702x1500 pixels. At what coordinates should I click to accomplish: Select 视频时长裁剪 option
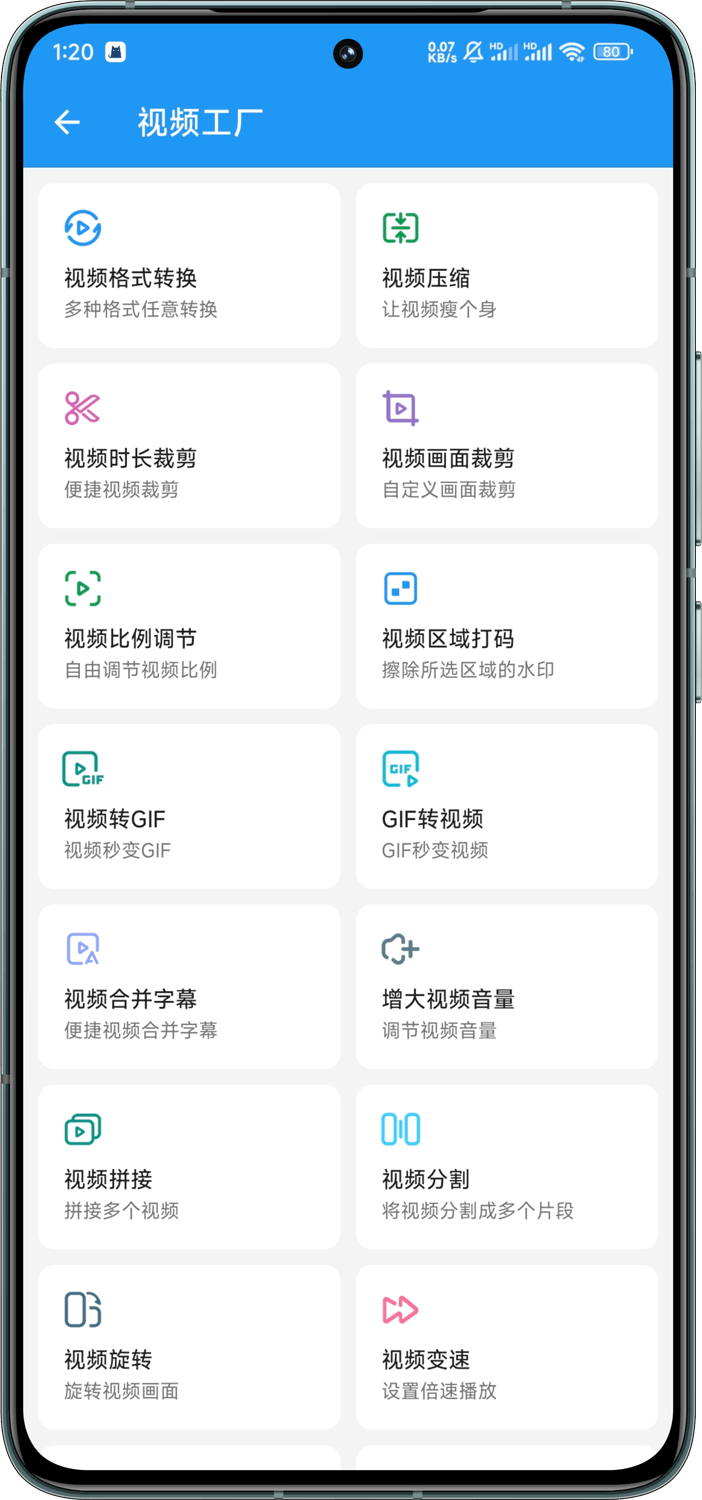189,446
